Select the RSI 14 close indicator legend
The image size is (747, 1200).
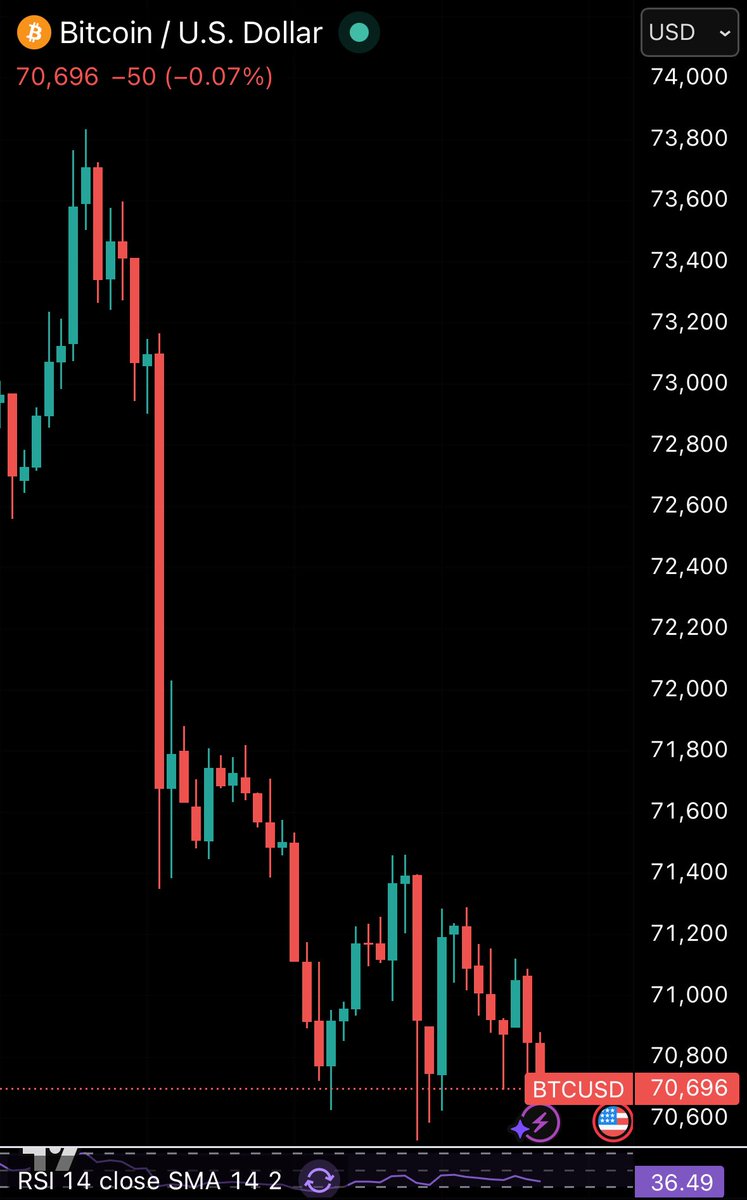[x=150, y=1181]
